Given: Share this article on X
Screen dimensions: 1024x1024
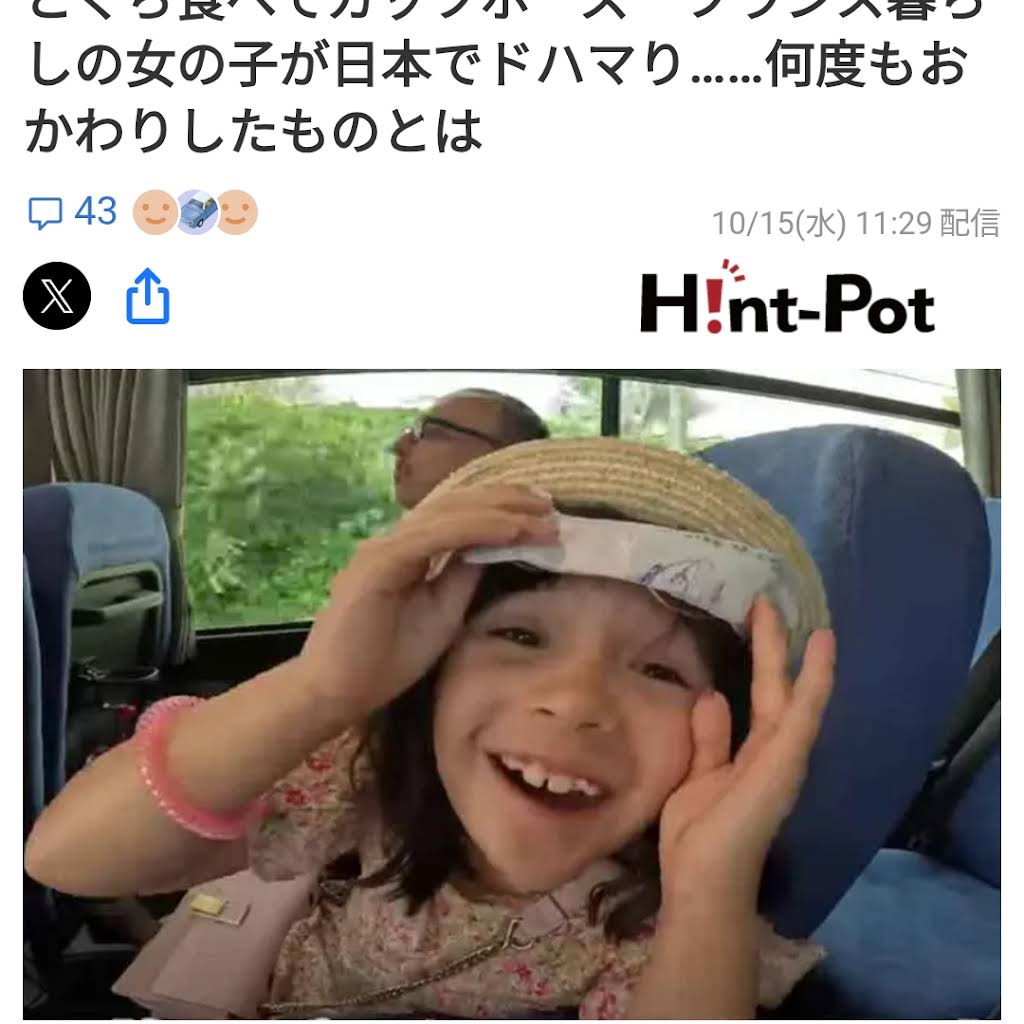Looking at the screenshot, I should point(57,296).
